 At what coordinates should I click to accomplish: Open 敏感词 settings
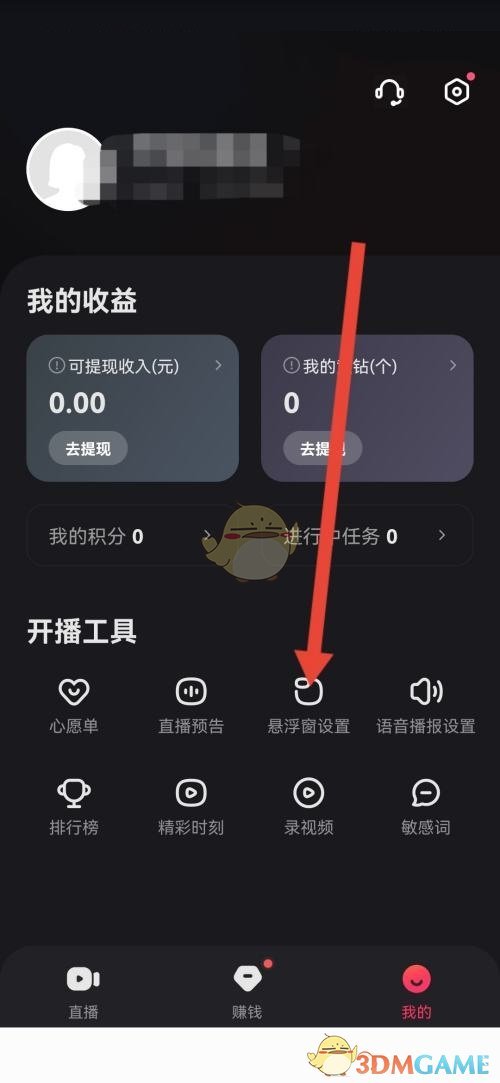pos(426,807)
